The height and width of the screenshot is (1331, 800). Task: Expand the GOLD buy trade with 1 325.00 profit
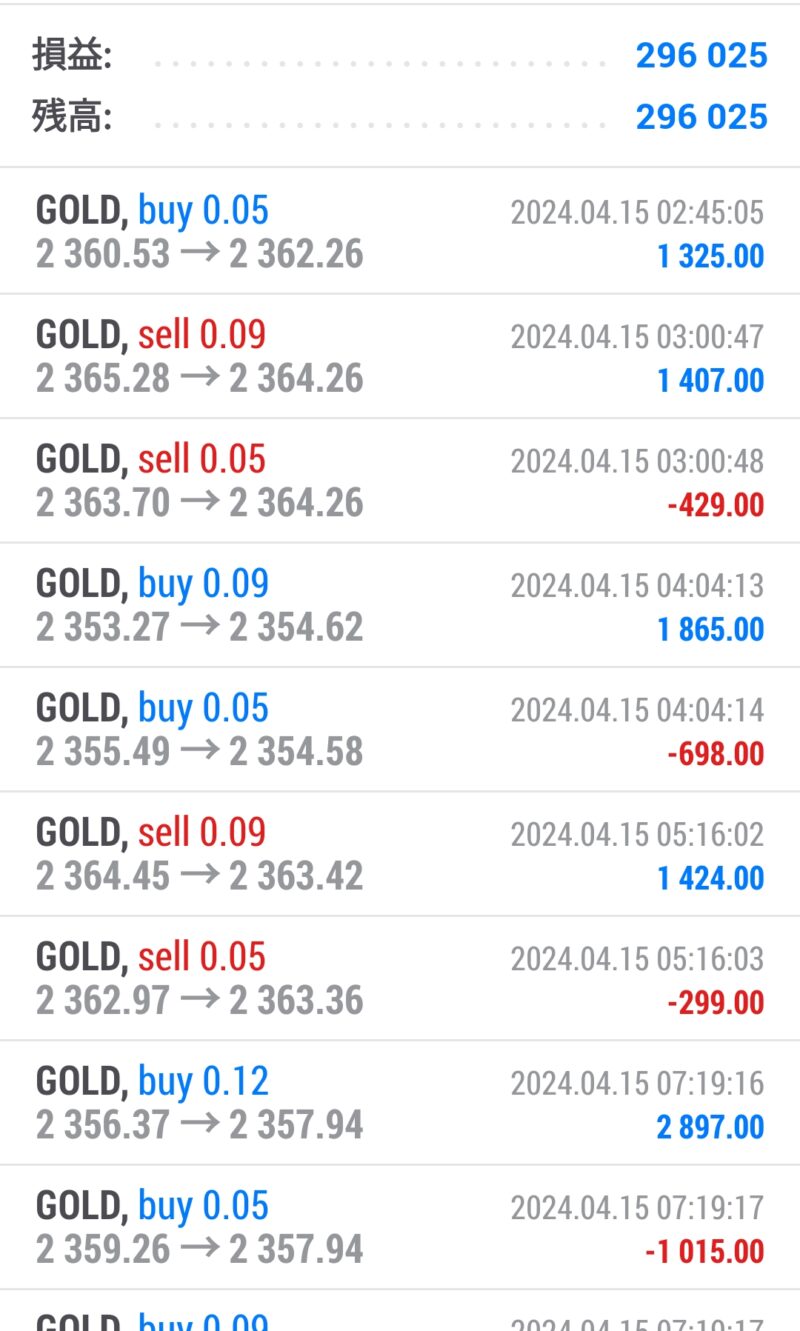400,232
